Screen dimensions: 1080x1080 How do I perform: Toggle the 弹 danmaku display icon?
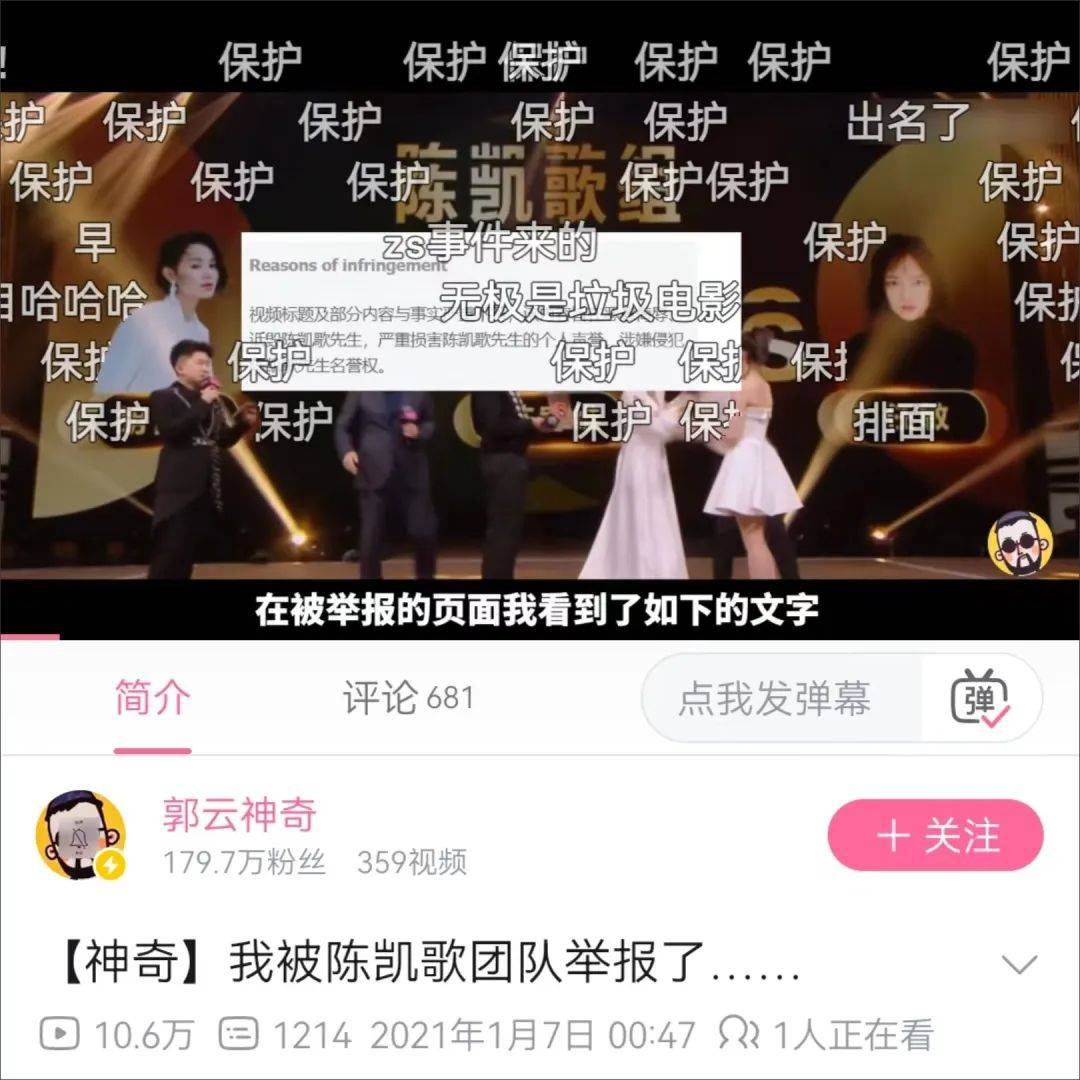click(x=981, y=699)
